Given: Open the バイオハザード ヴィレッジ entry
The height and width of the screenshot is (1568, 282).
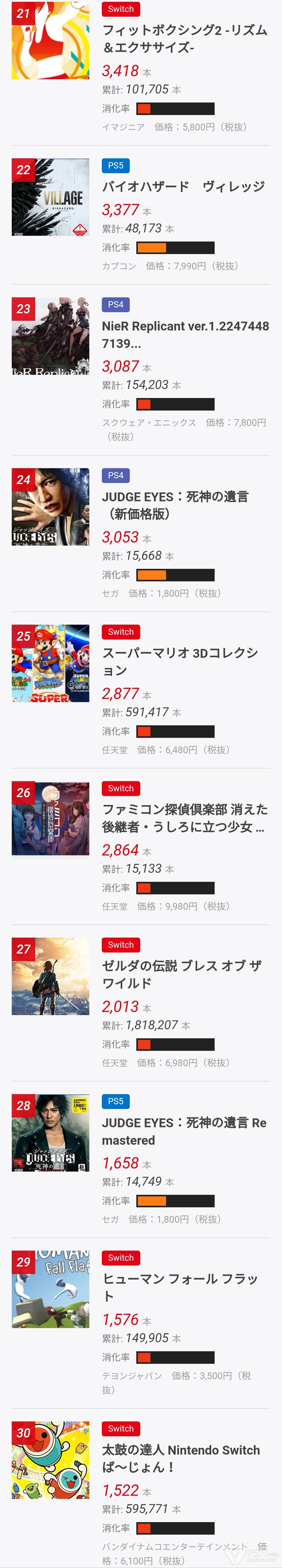Looking at the screenshot, I should [183, 186].
